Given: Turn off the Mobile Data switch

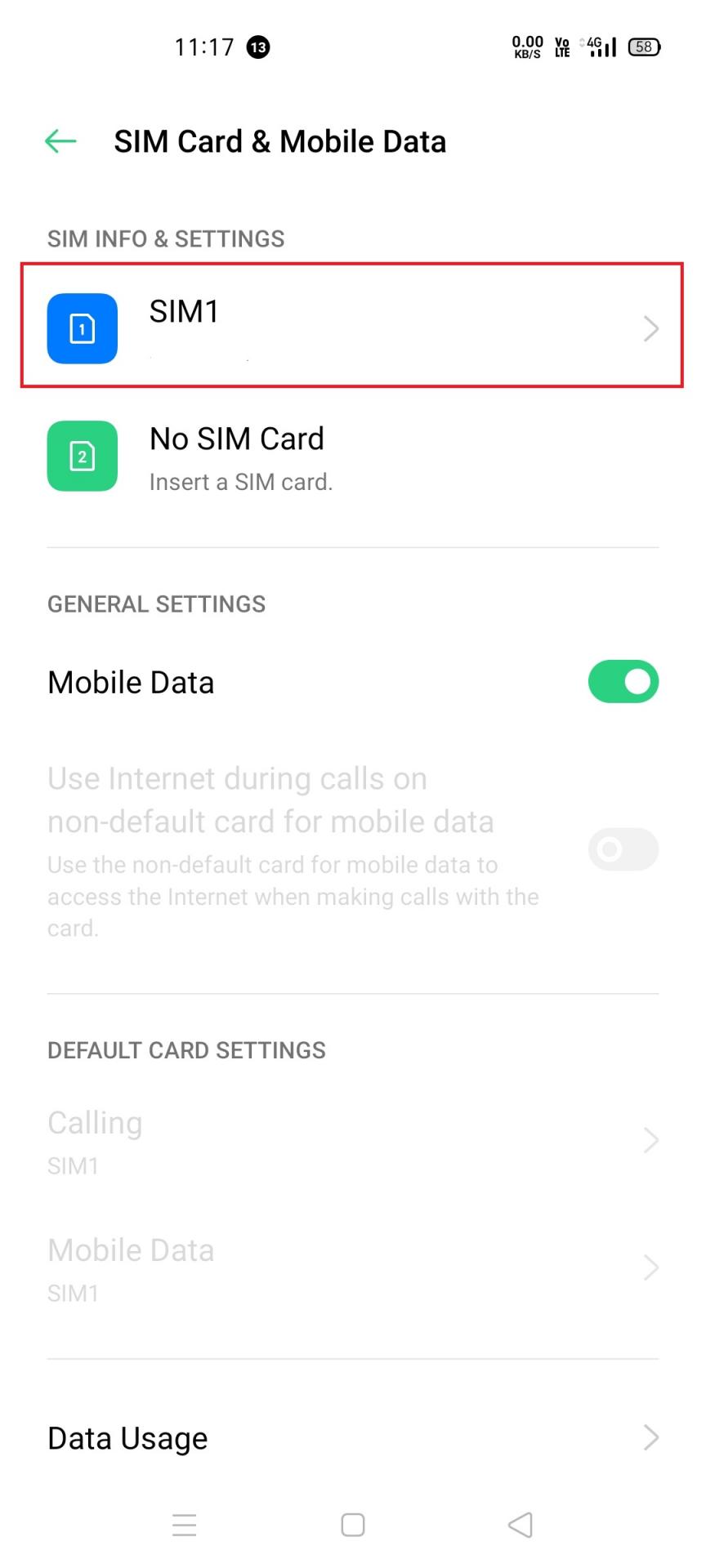Looking at the screenshot, I should coord(623,682).
